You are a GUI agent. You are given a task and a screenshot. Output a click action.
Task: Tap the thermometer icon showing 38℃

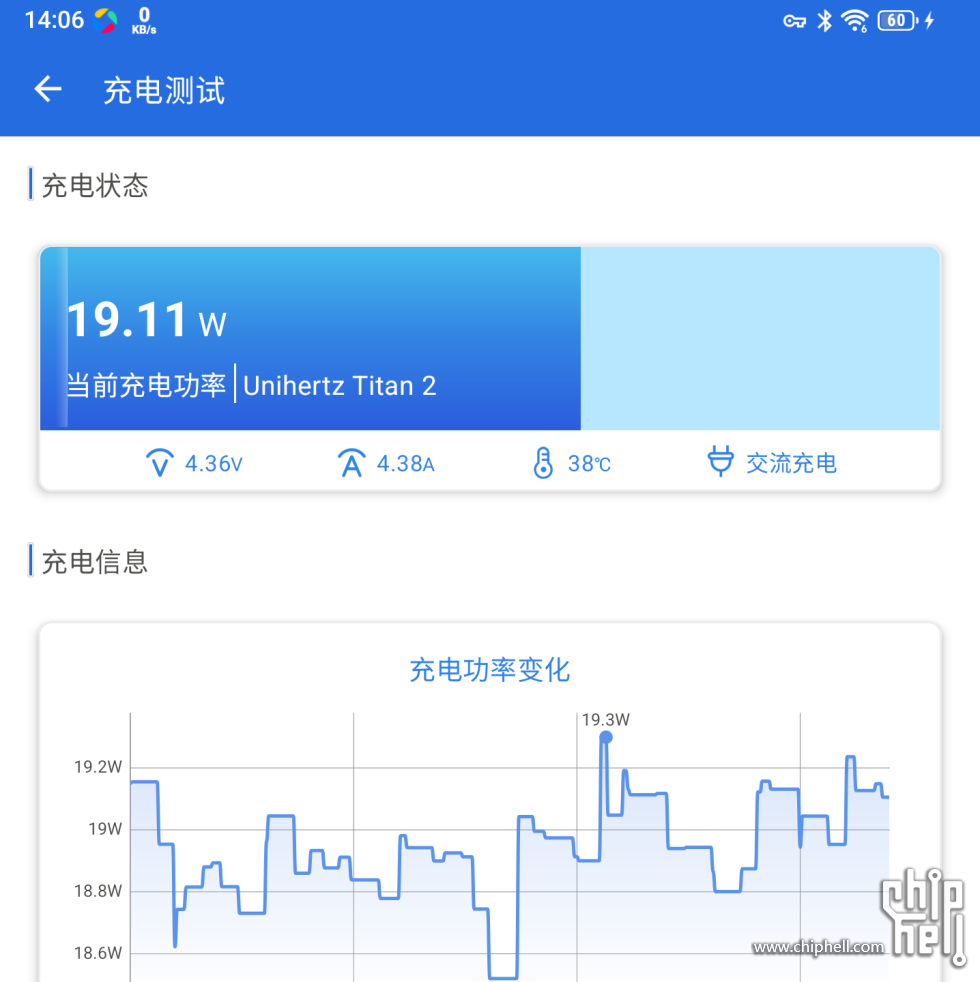[x=543, y=462]
